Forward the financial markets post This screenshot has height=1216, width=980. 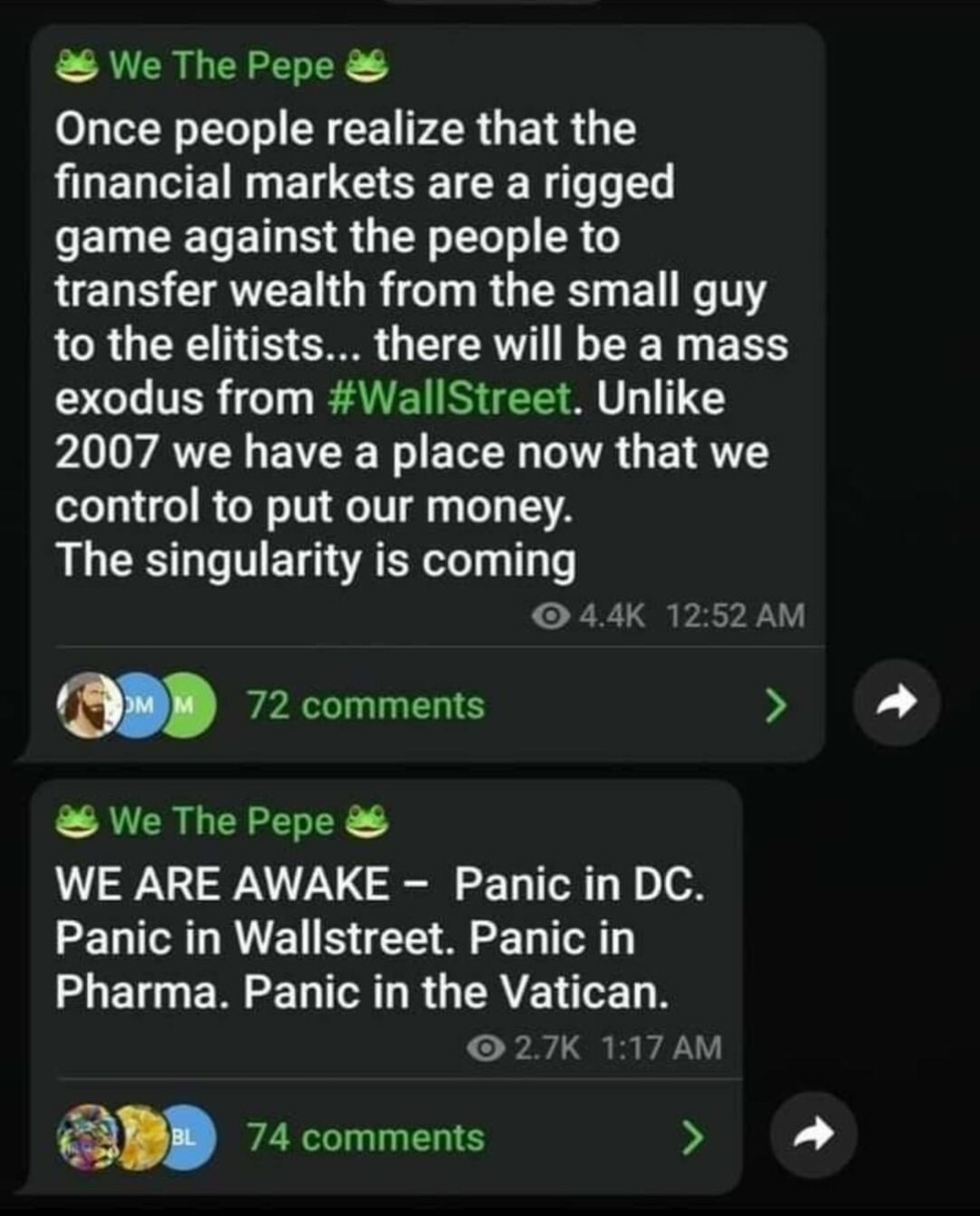point(897,703)
